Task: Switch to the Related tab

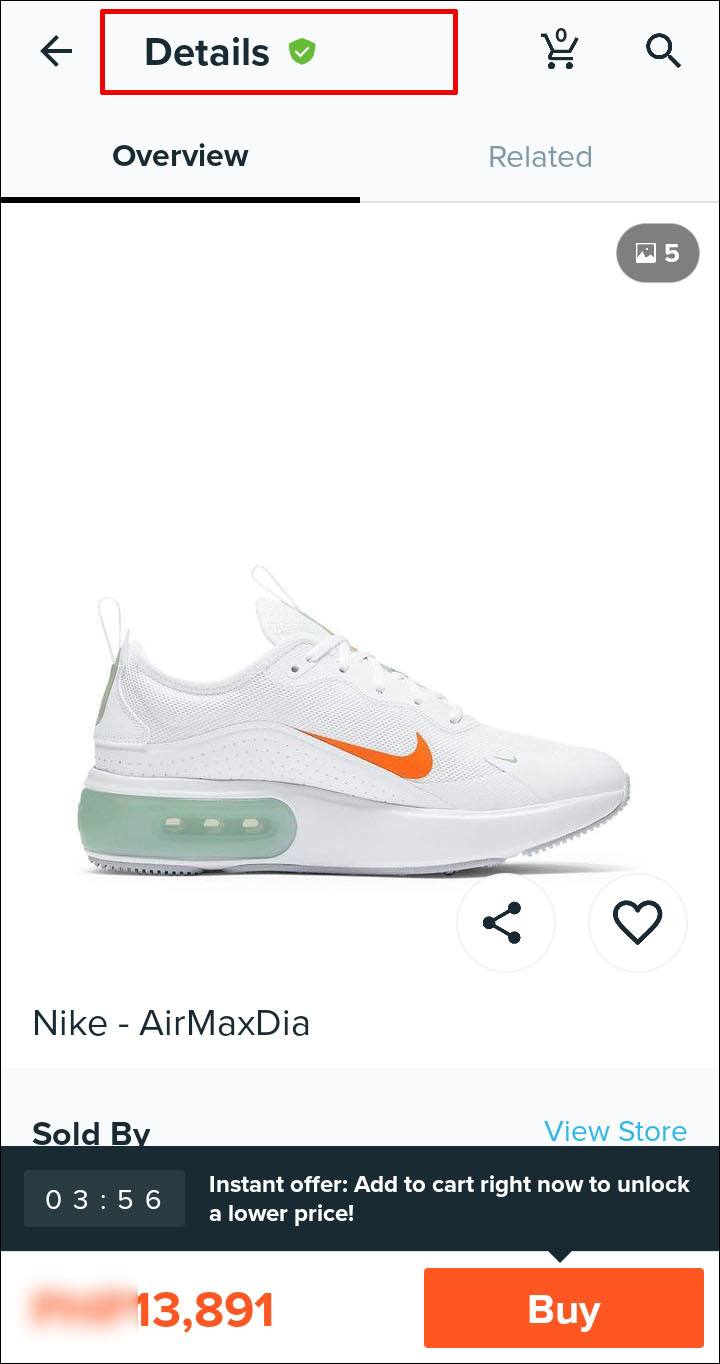Action: coord(540,157)
